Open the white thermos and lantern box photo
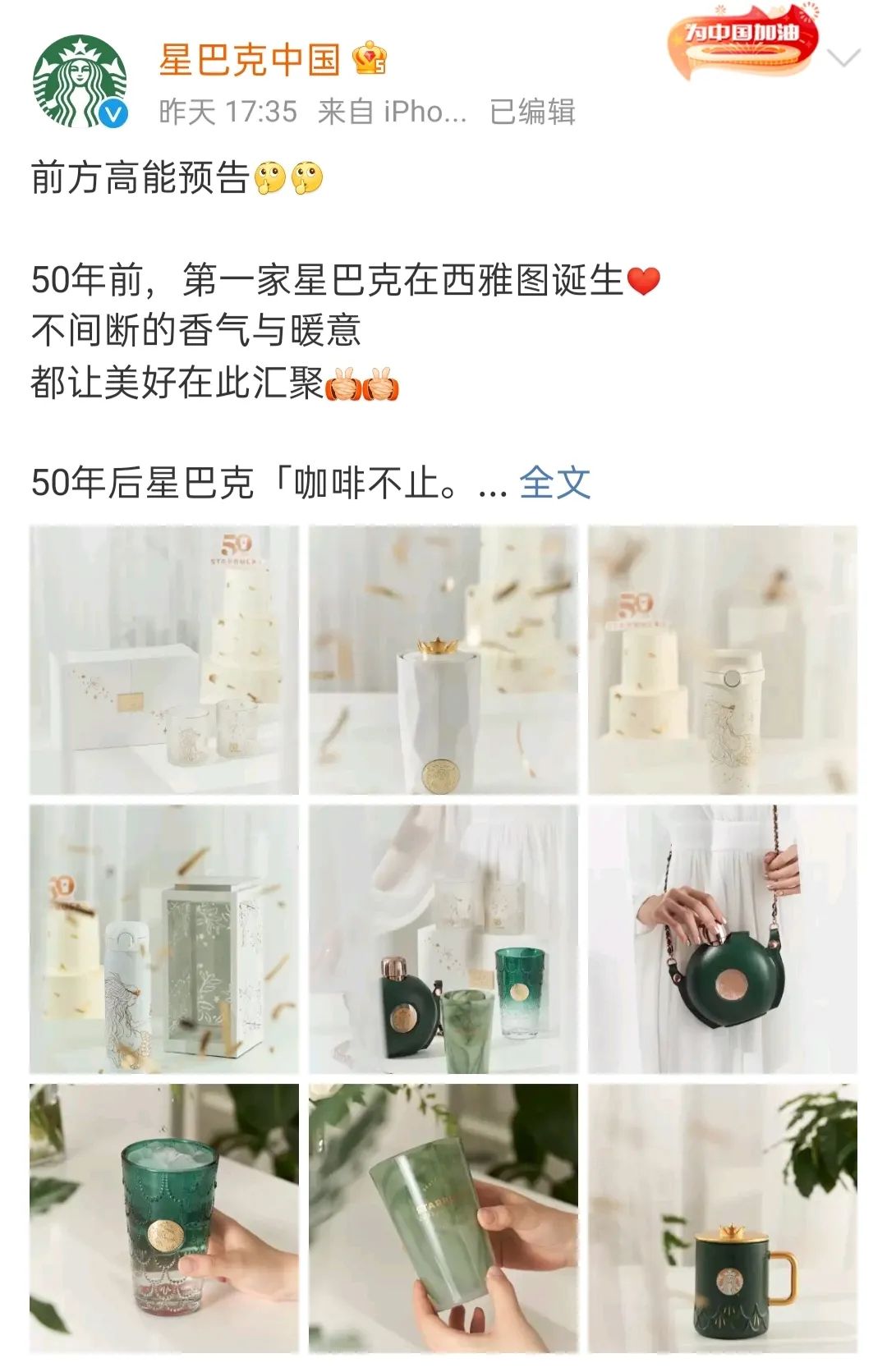887x1372 pixels. [x=164, y=938]
